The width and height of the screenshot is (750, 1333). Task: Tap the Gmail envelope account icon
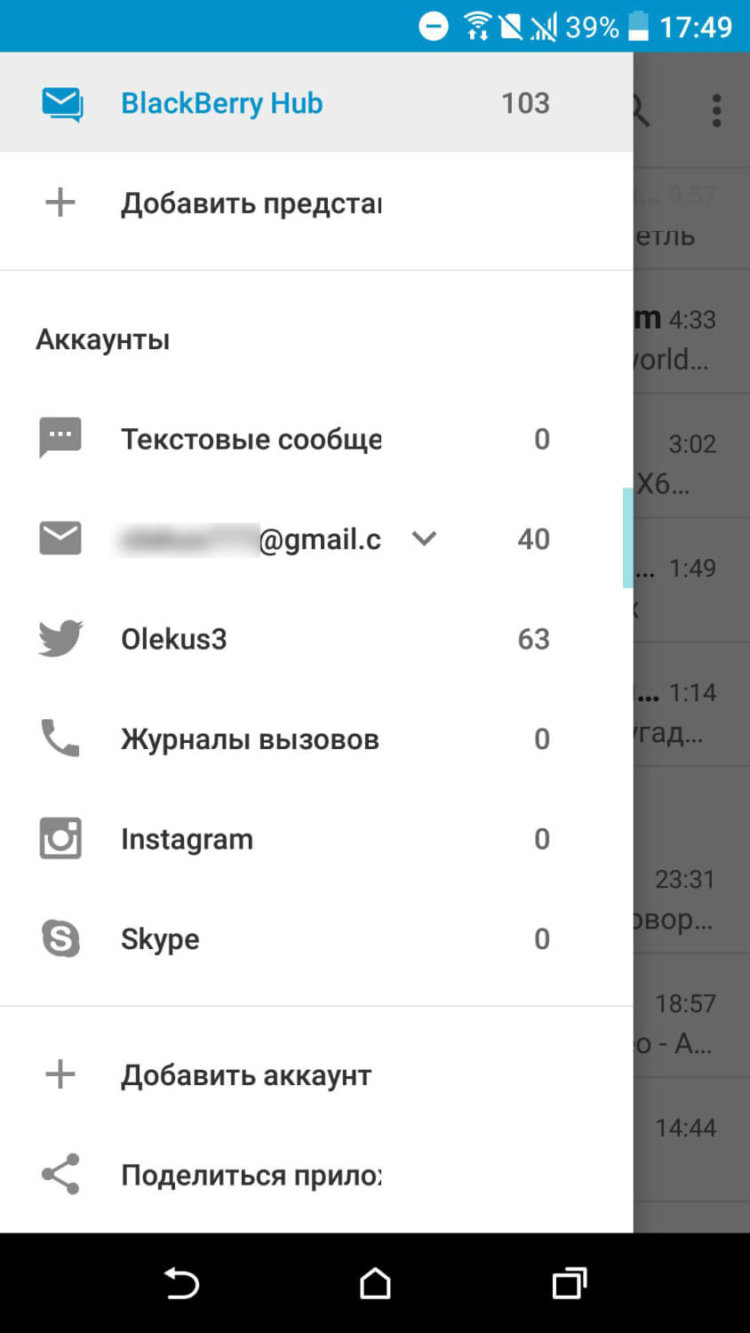tap(59, 538)
